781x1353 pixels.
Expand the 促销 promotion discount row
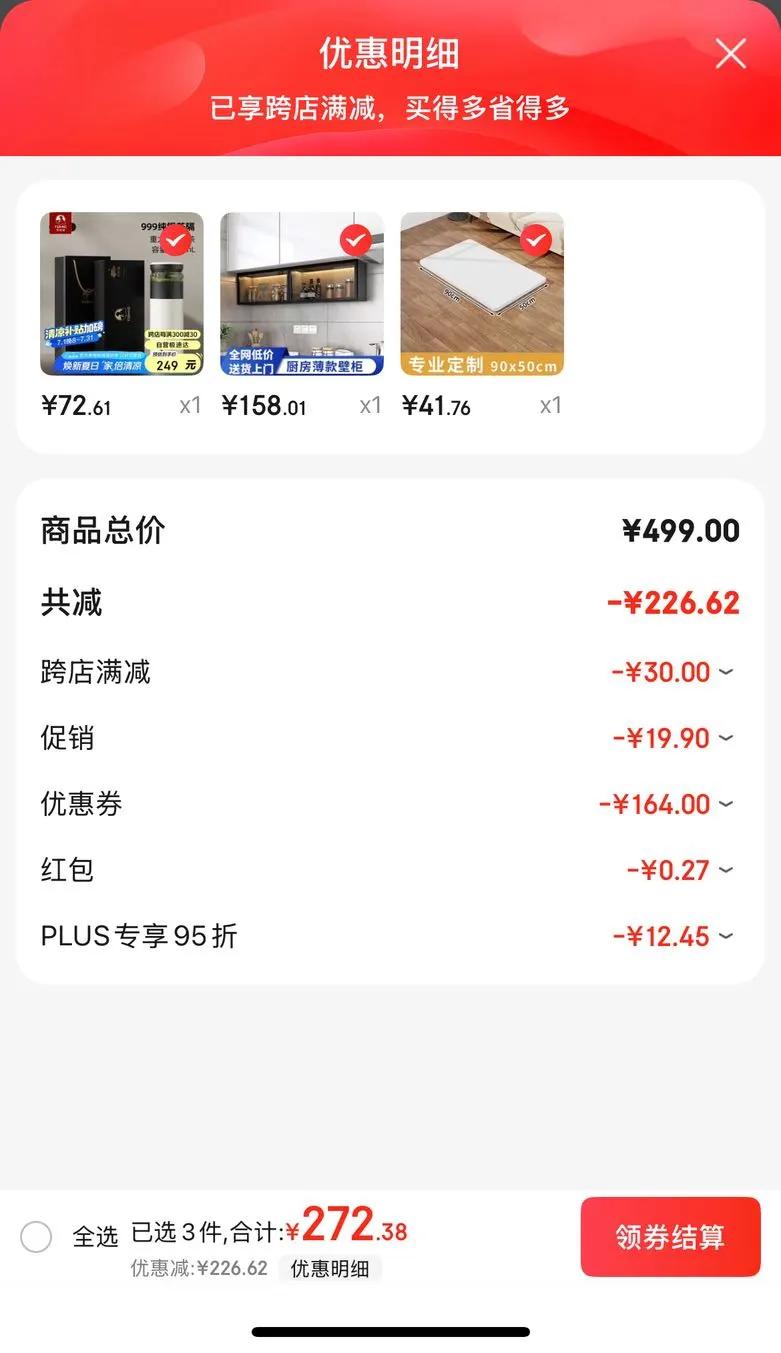[x=726, y=738]
